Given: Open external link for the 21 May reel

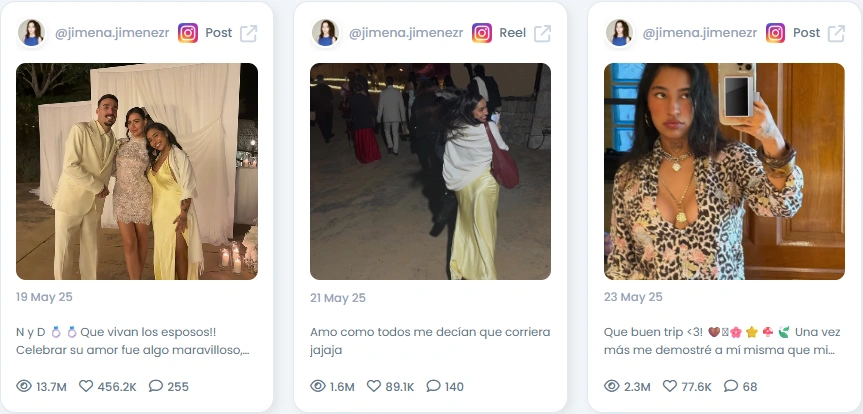Looking at the screenshot, I should [x=542, y=33].
